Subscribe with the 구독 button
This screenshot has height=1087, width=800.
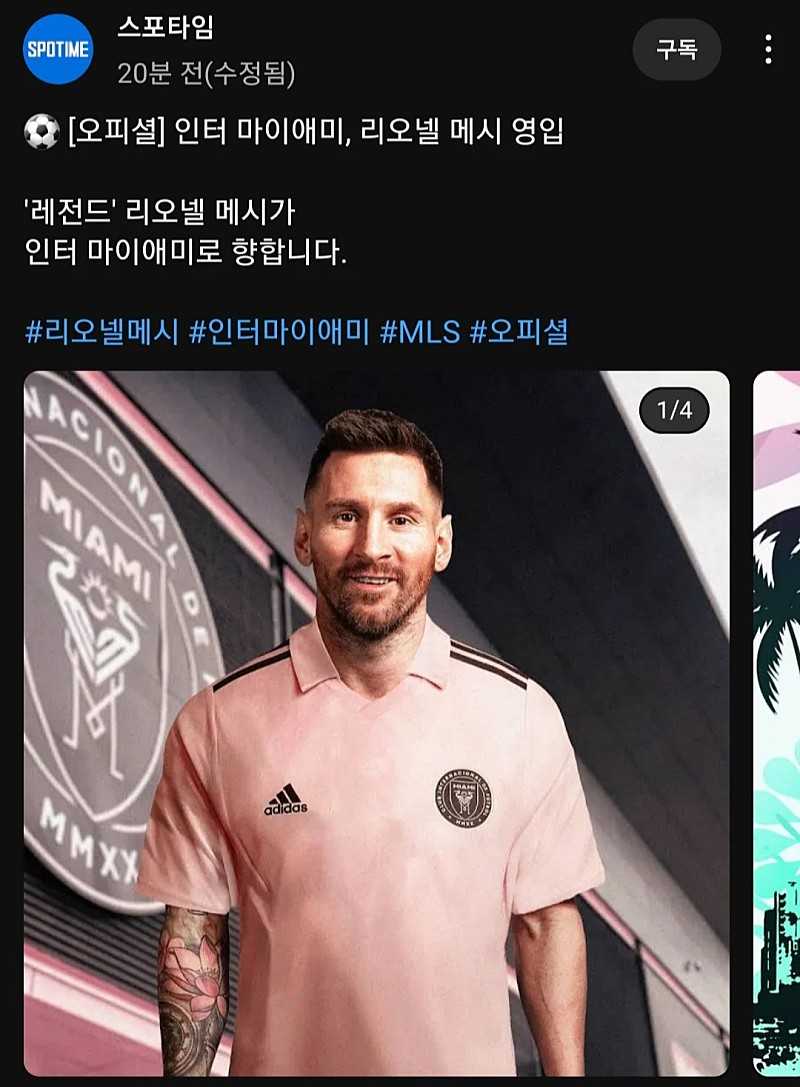click(x=676, y=49)
